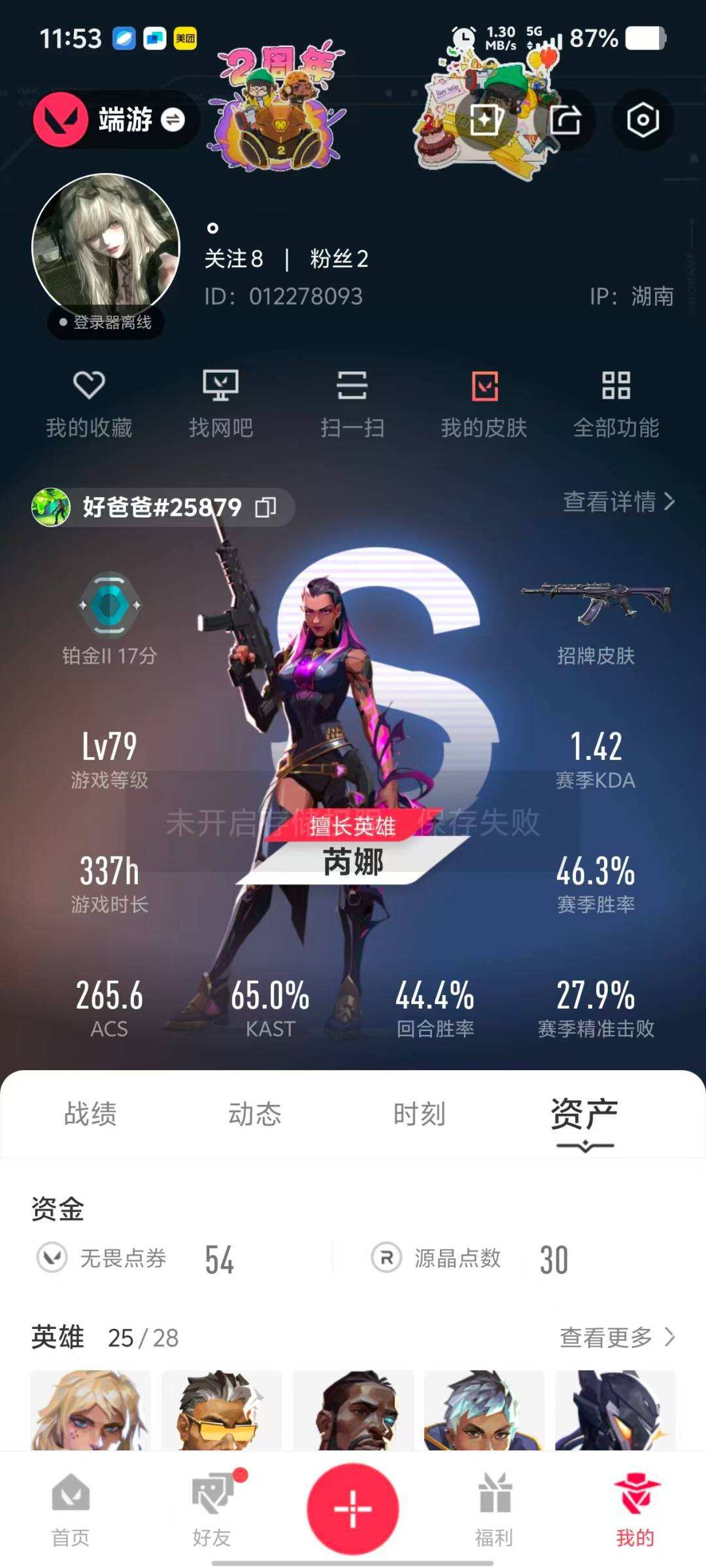Open 查看更多 heroes list
Viewport: 706px width, 1568px height.
point(616,1337)
